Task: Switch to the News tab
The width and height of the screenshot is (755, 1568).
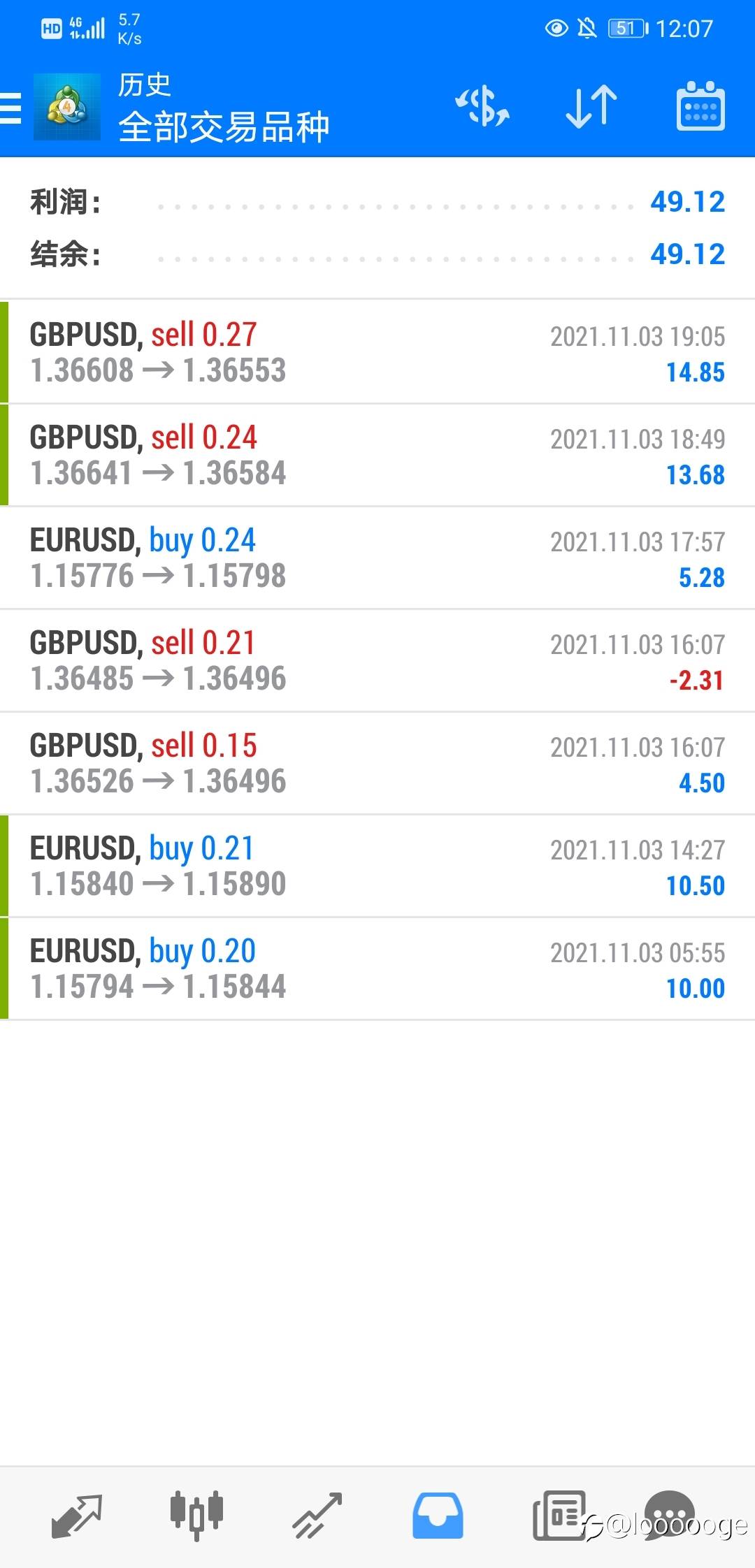Action: (559, 1516)
